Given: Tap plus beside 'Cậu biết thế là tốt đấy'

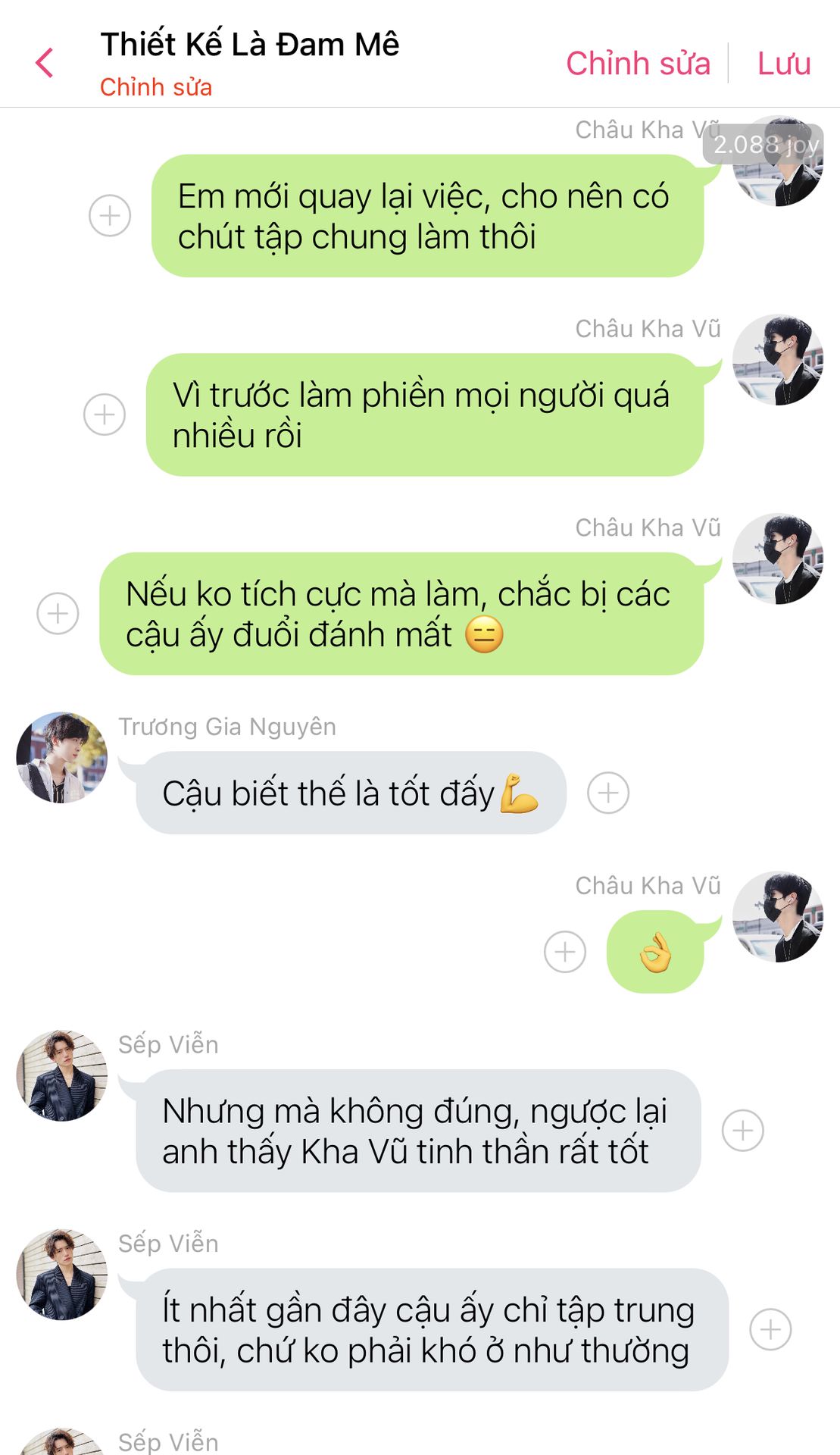Looking at the screenshot, I should tap(608, 793).
